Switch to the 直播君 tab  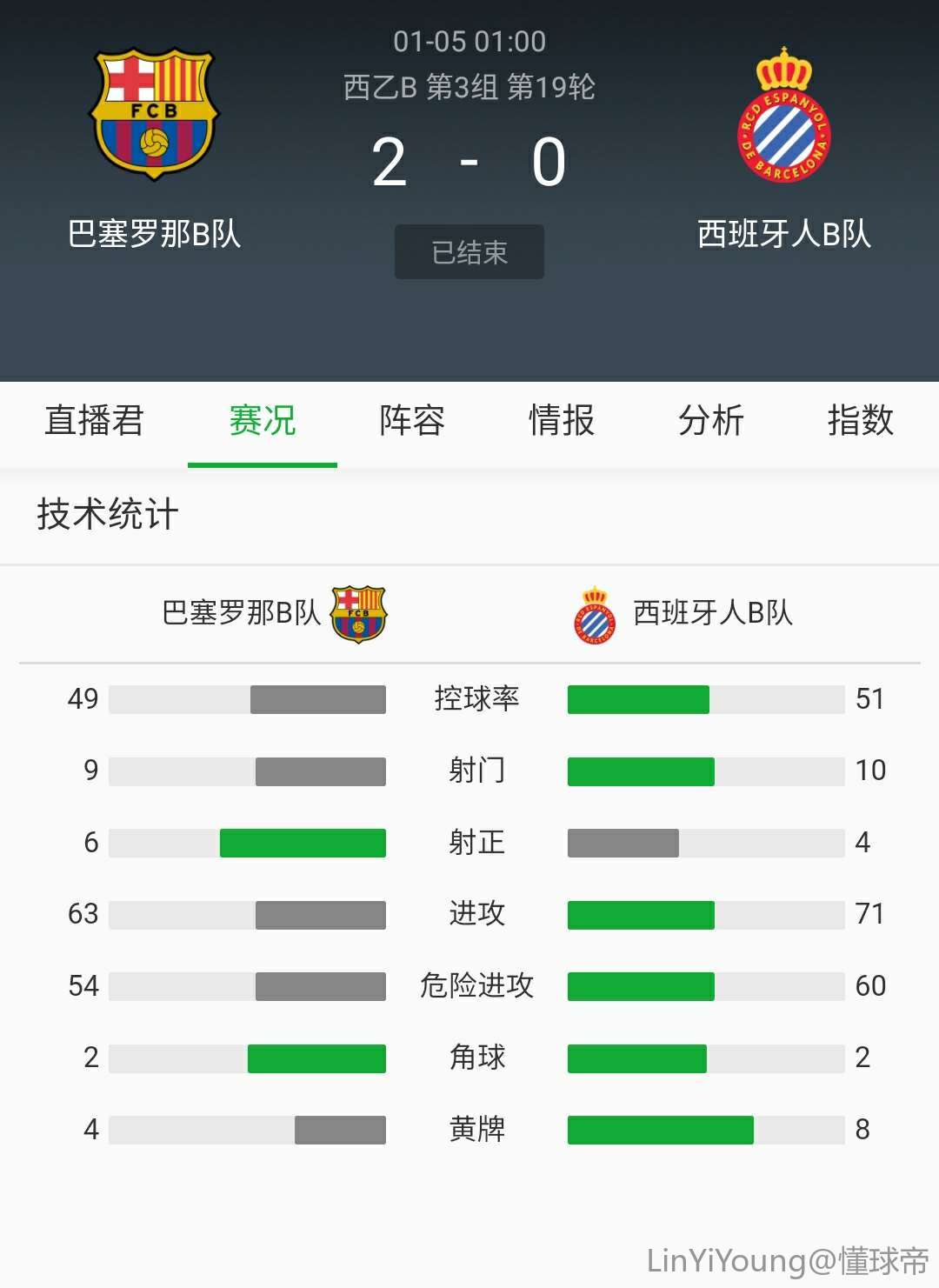pyautogui.click(x=94, y=421)
